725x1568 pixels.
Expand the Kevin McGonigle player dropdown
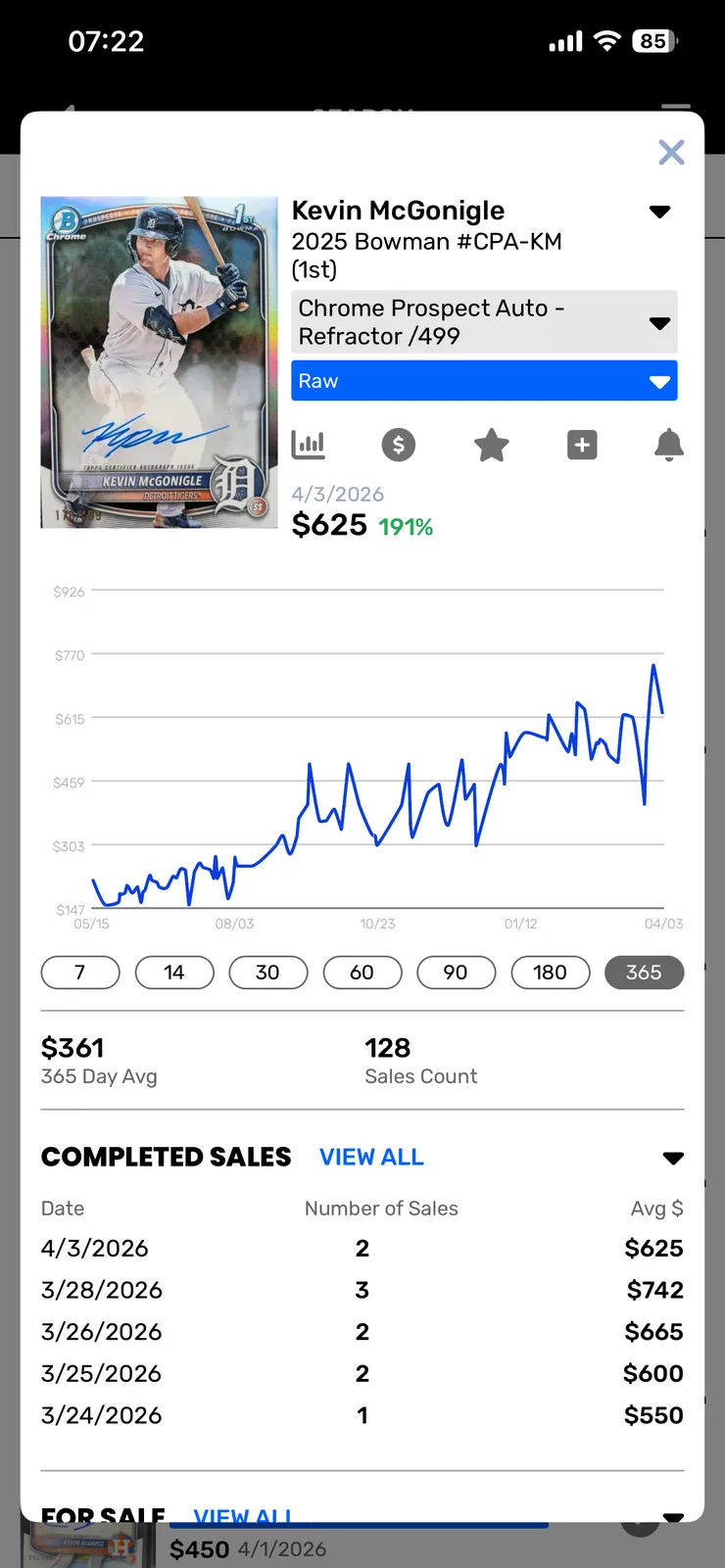tap(659, 212)
